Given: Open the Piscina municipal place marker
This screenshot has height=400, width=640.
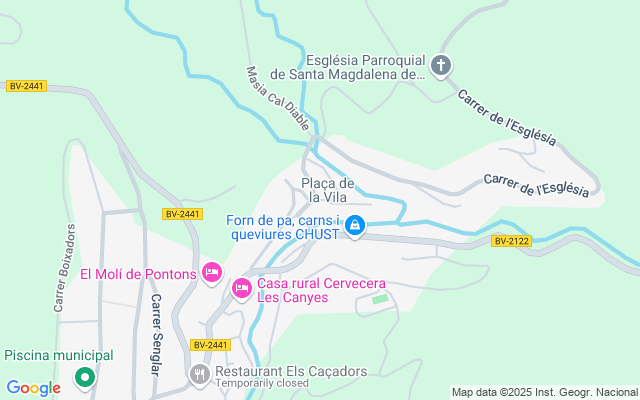Looking at the screenshot, I should (x=86, y=378).
